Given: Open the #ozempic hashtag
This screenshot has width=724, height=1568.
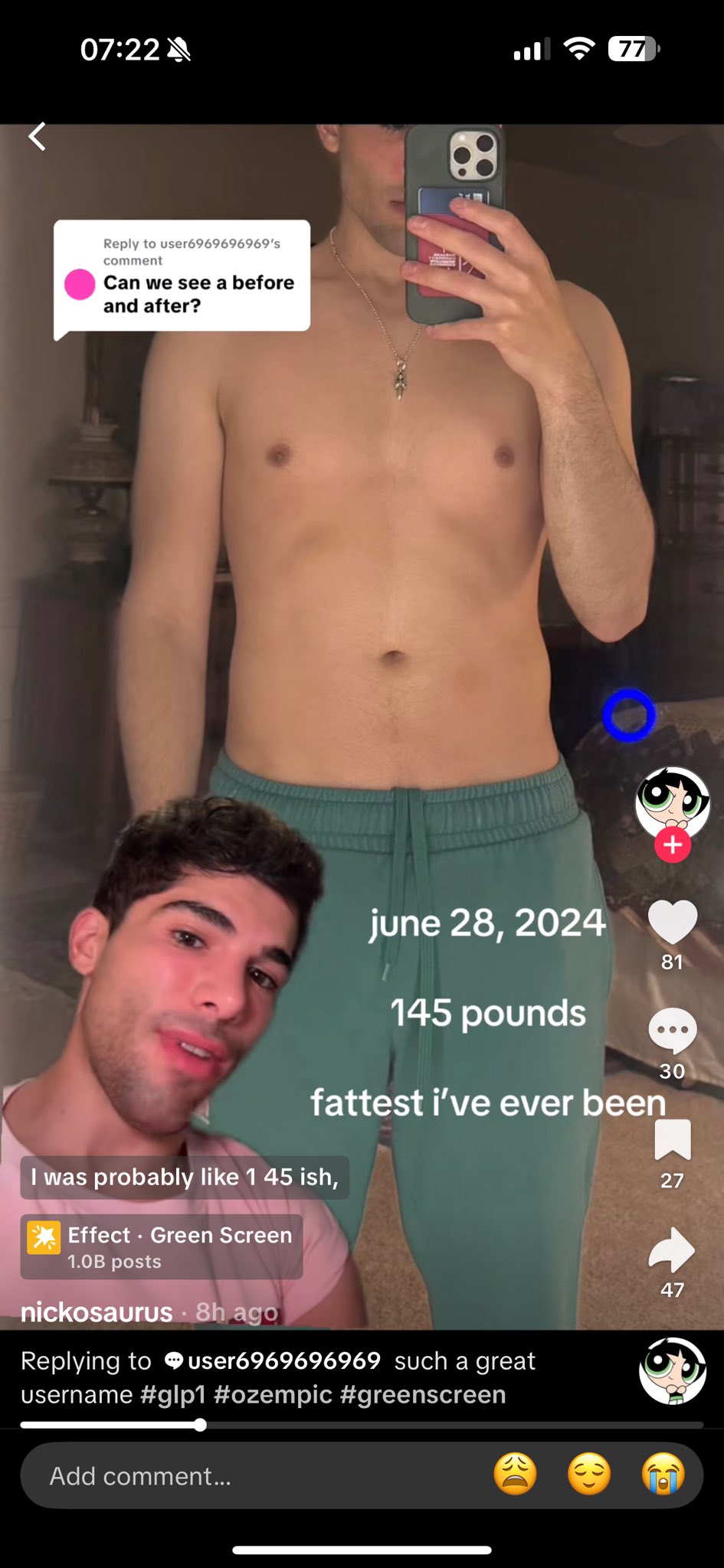Looking at the screenshot, I should pyautogui.click(x=273, y=1394).
